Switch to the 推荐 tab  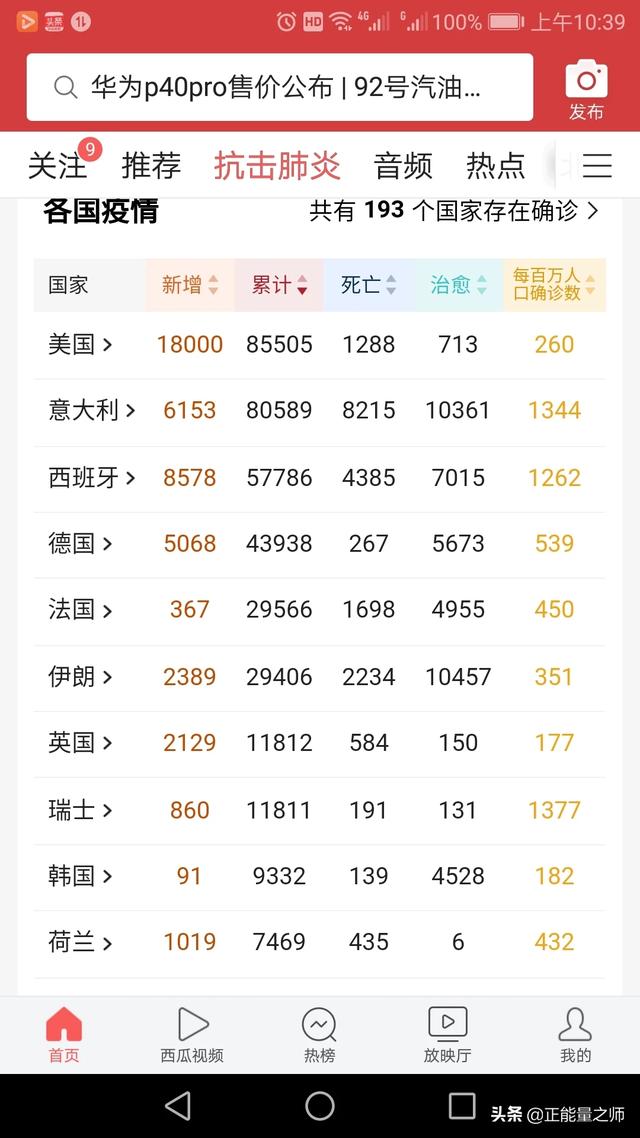pyautogui.click(x=151, y=165)
